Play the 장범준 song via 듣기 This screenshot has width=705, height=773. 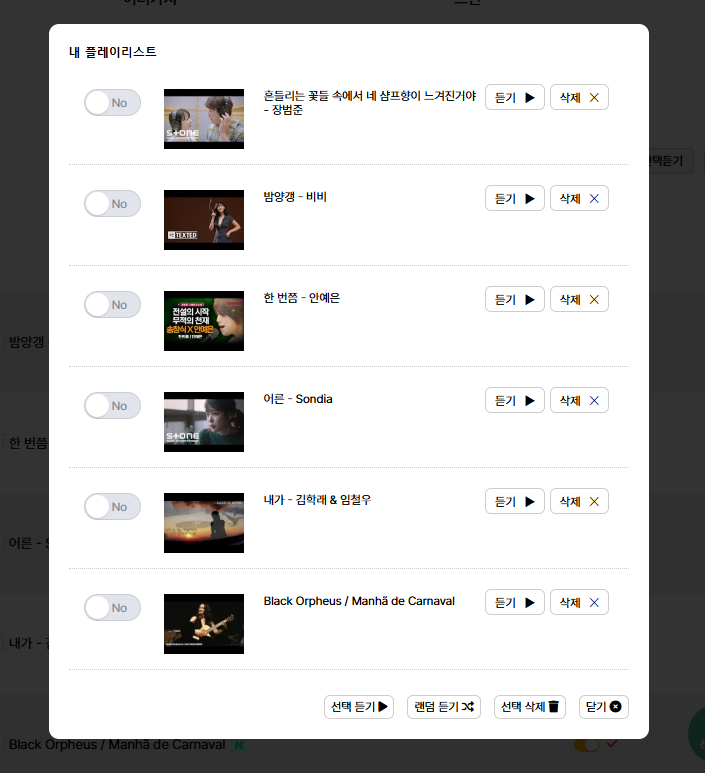point(515,97)
